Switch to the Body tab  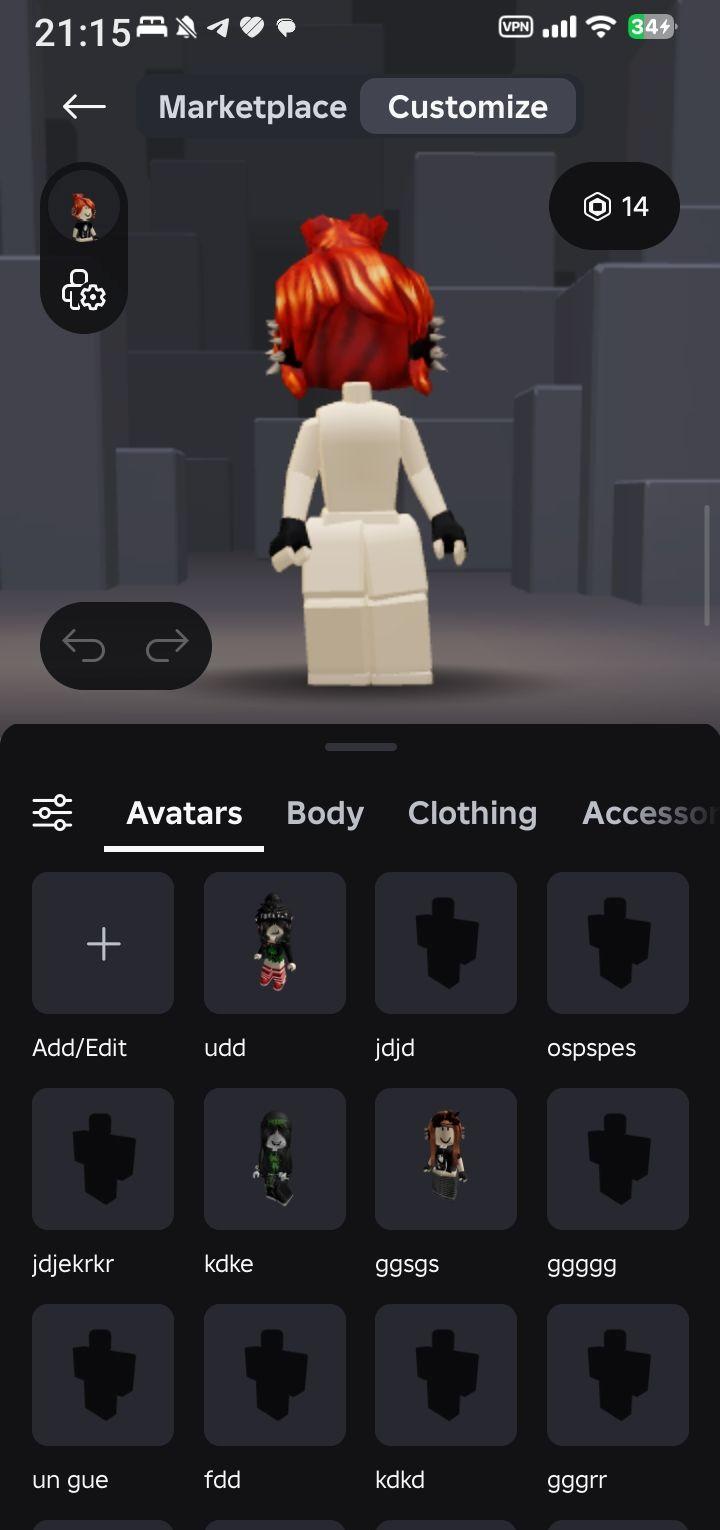coord(325,813)
